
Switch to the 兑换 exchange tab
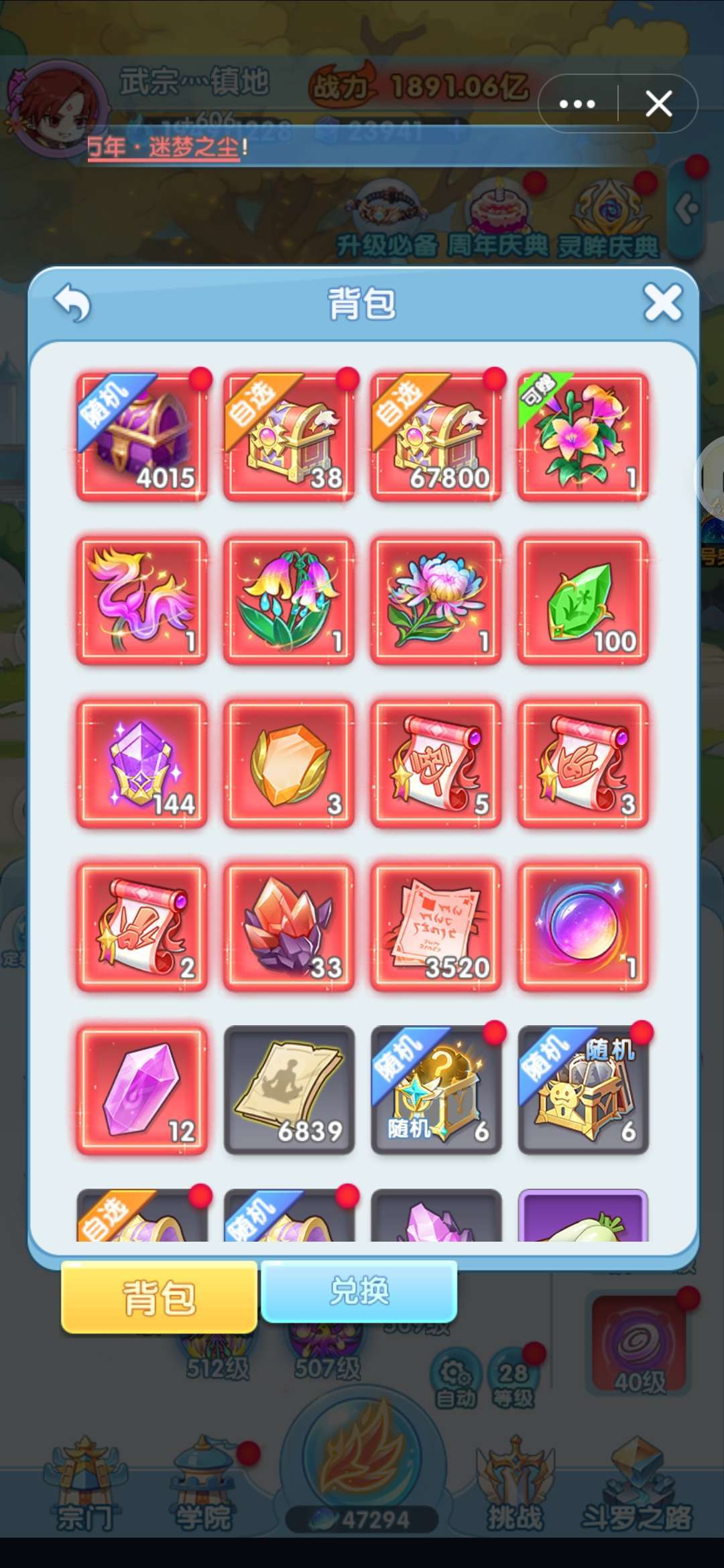click(x=359, y=1291)
